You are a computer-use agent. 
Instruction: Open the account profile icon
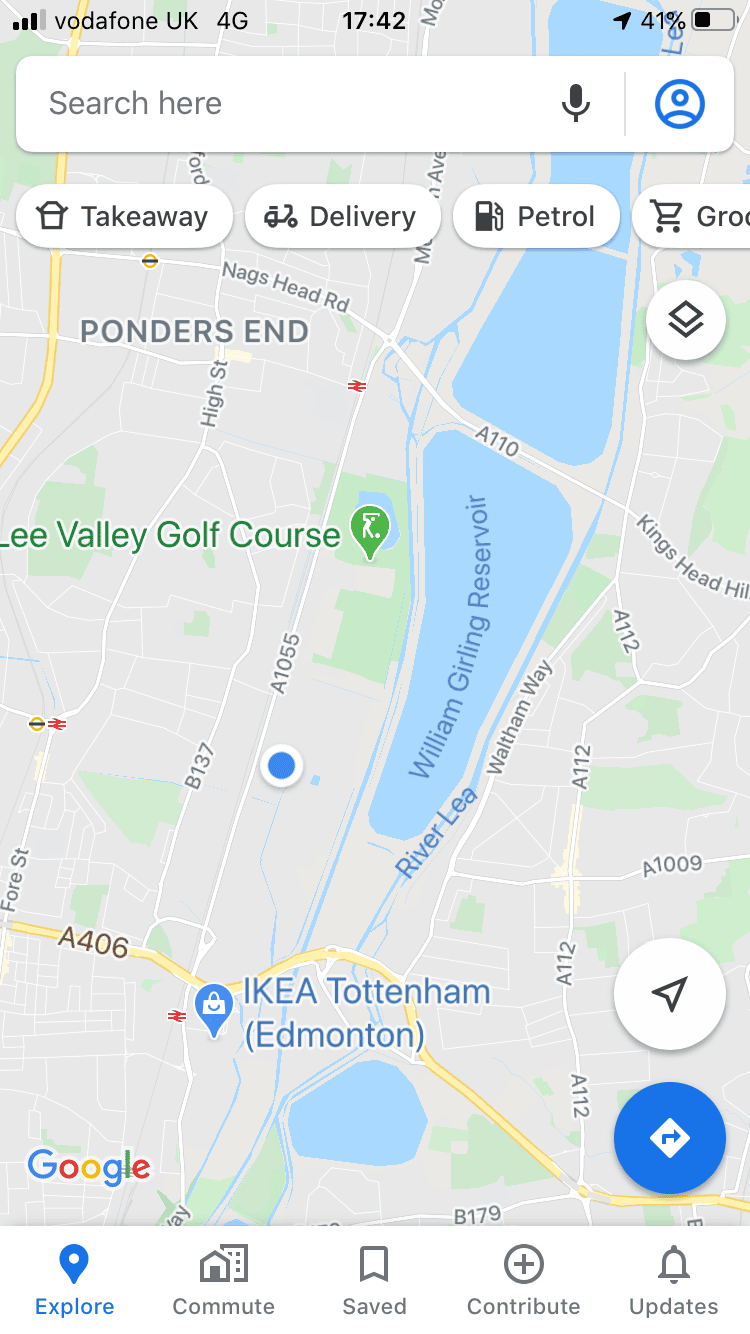click(x=680, y=104)
